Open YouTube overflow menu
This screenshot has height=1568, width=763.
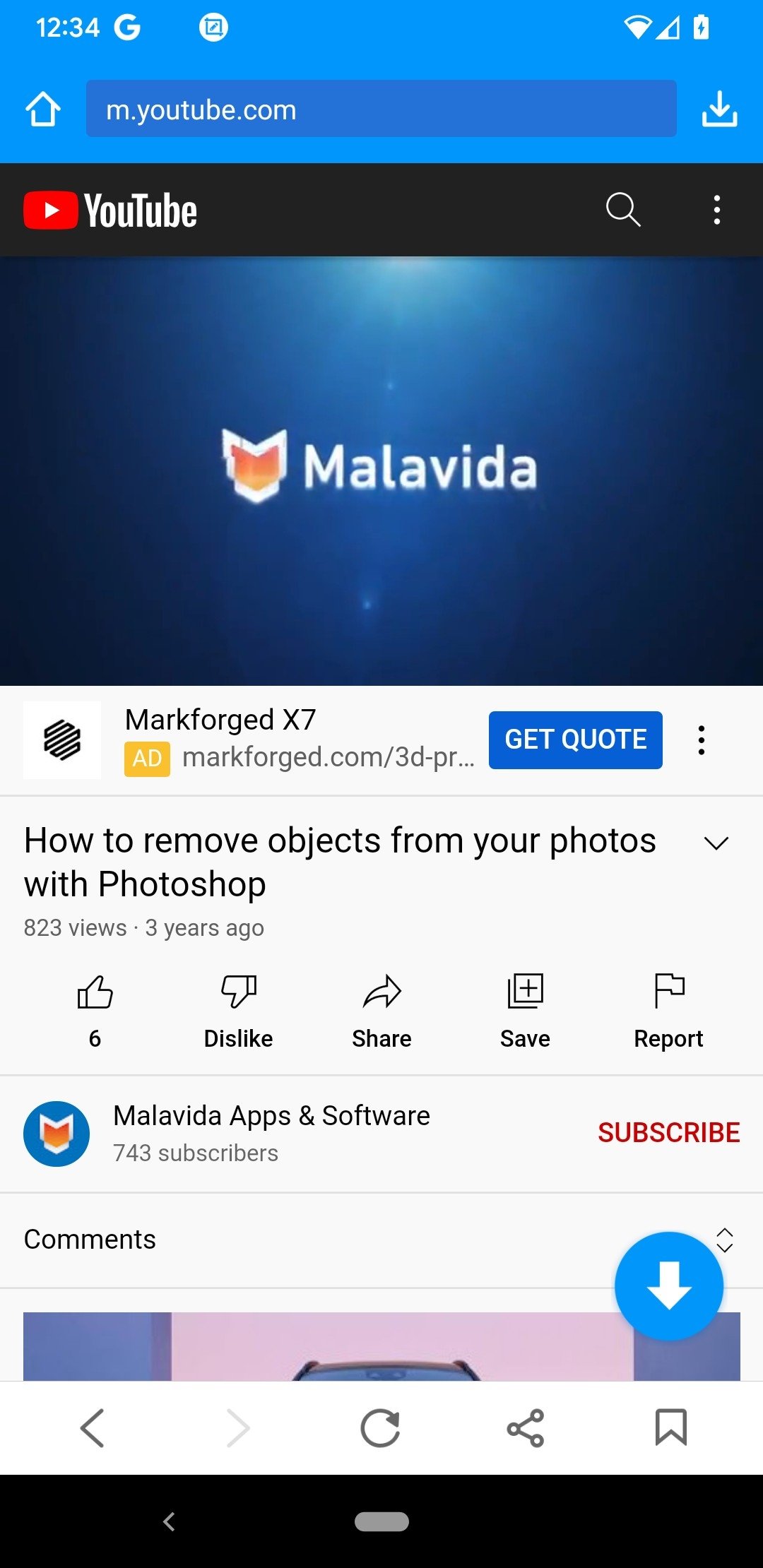point(717,210)
